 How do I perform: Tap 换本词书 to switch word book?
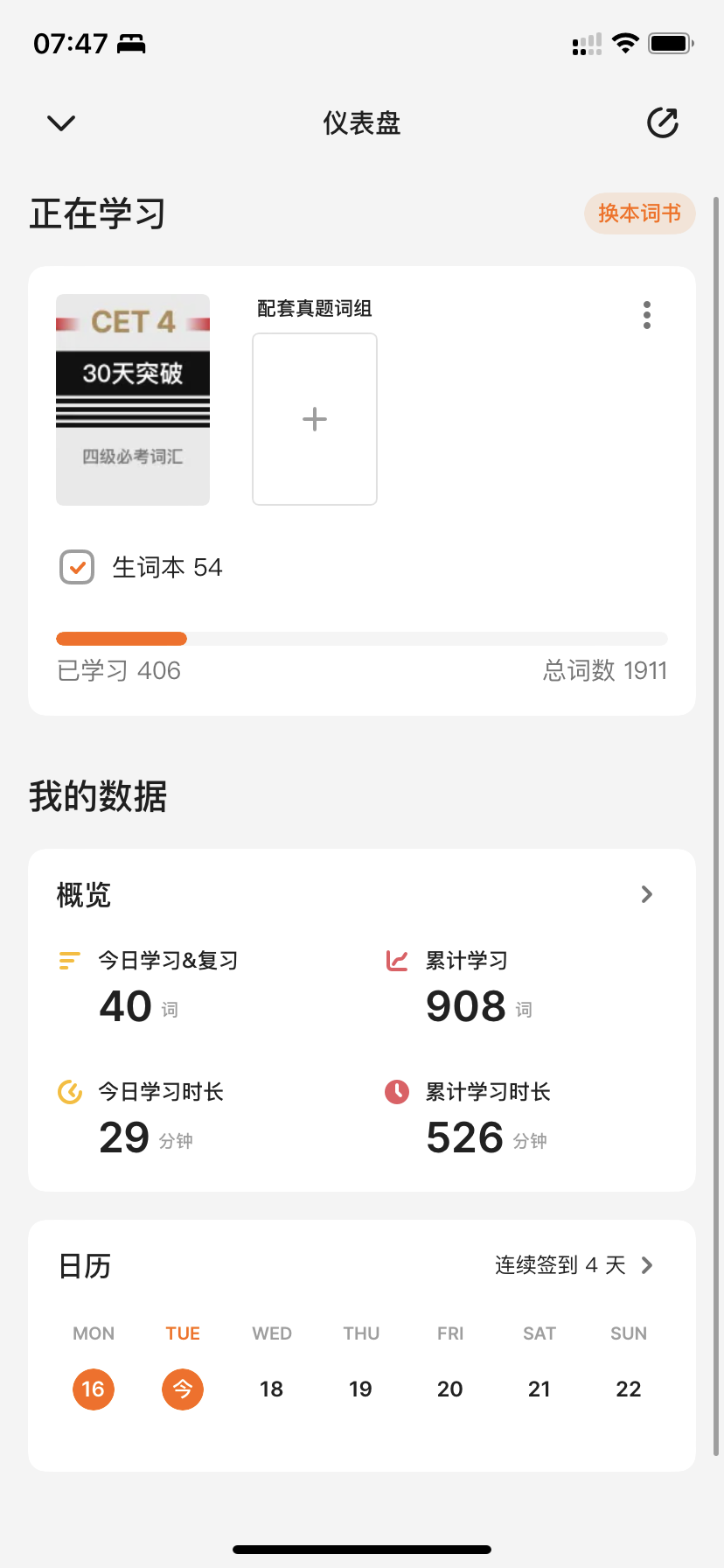(639, 213)
